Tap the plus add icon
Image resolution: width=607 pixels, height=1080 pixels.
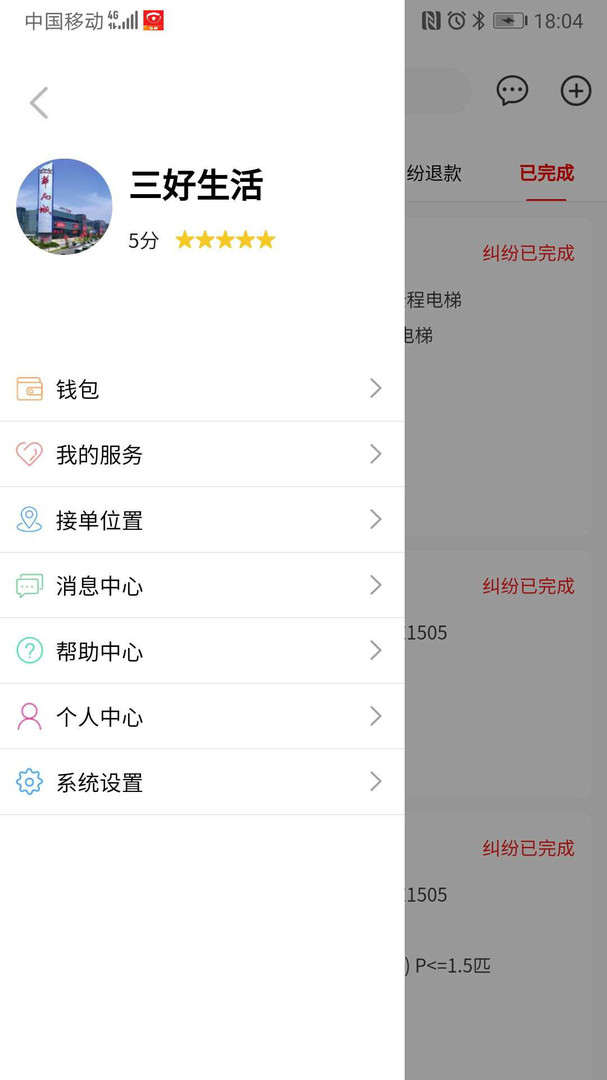[x=576, y=91]
